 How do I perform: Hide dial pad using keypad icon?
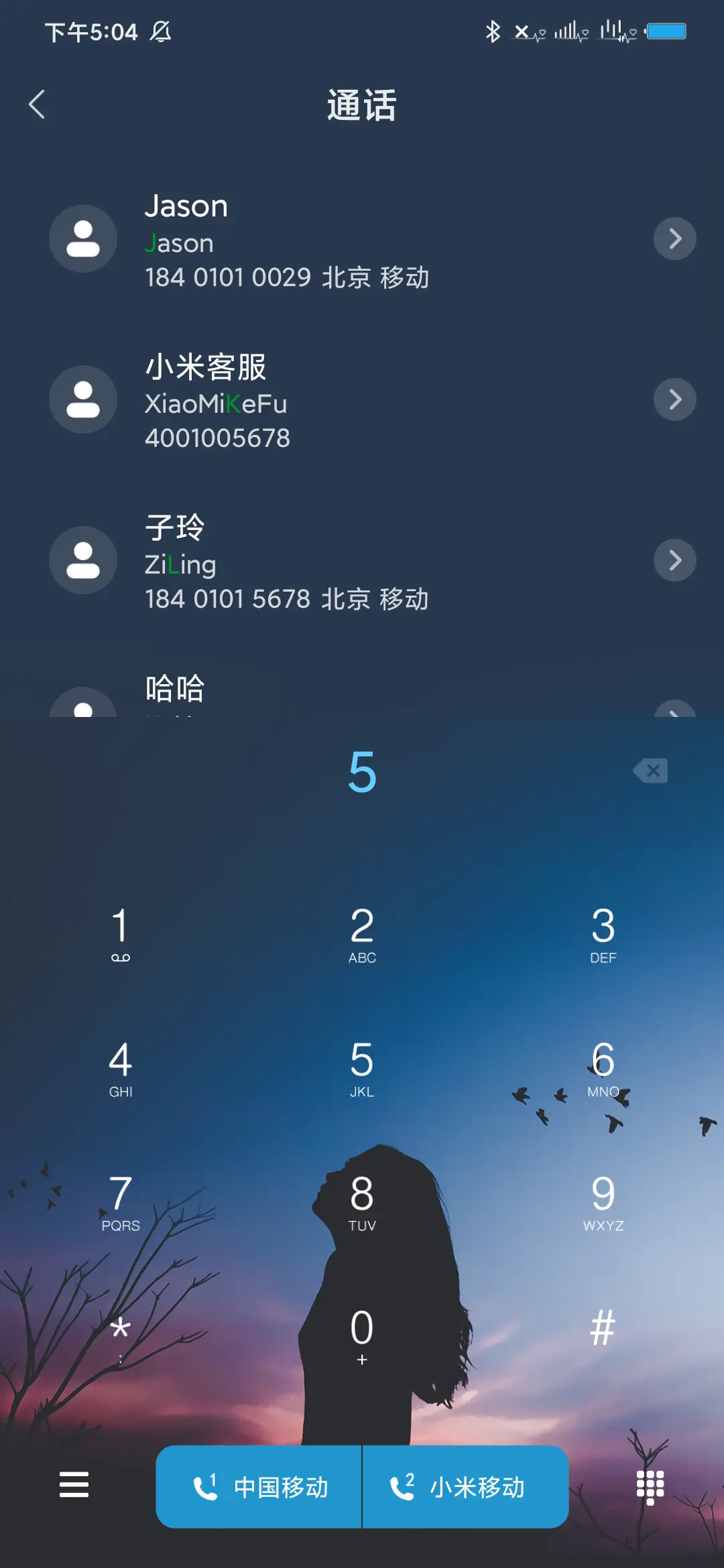[x=650, y=1487]
